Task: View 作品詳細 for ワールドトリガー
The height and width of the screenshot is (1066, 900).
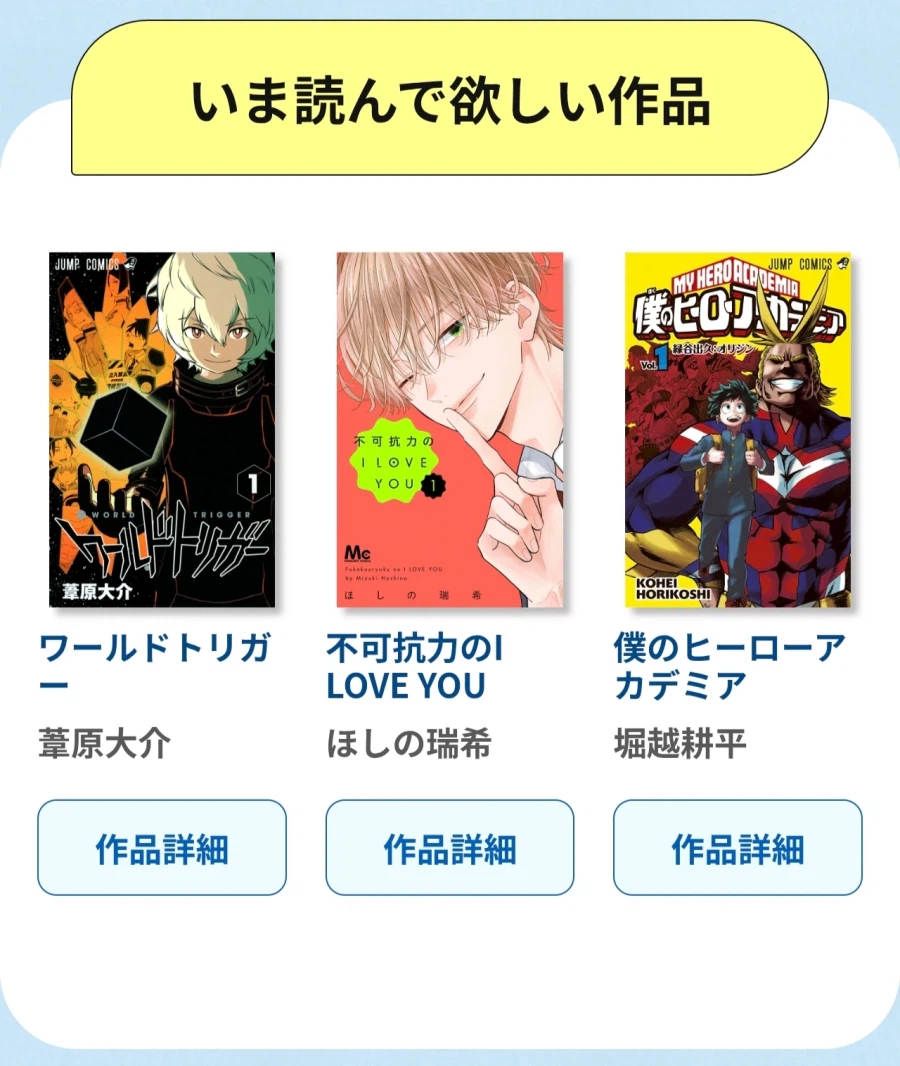Action: point(162,848)
